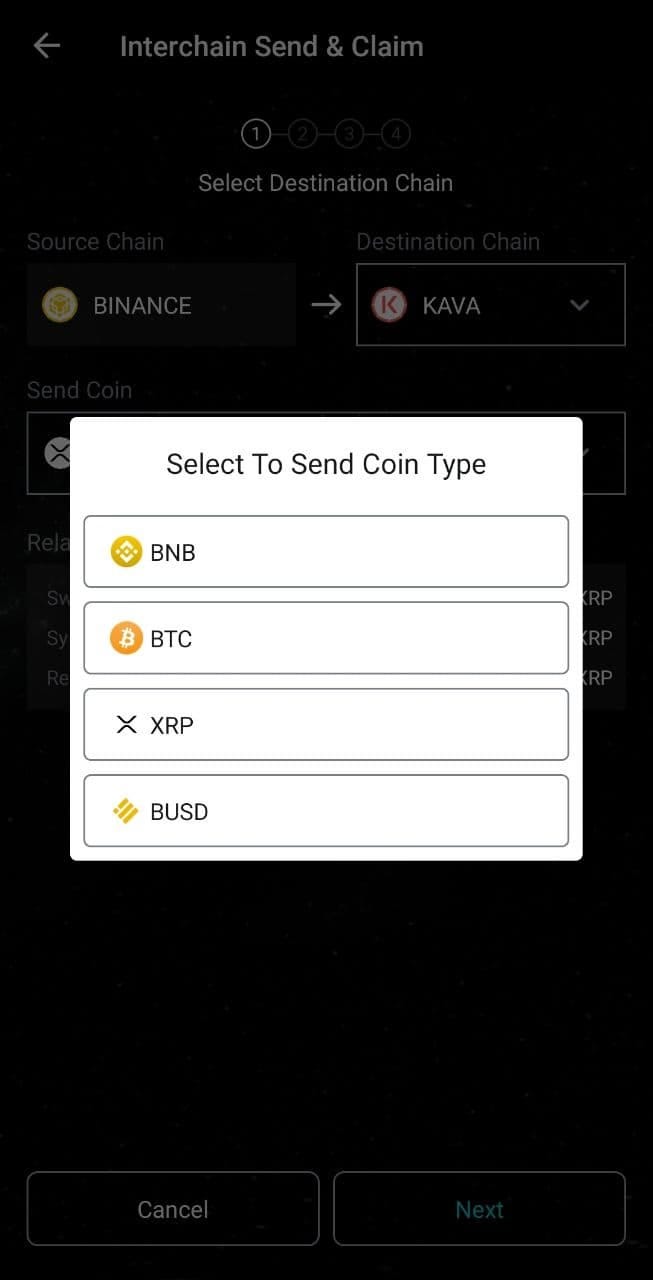
Task: Go back using the top arrow
Action: (47, 46)
